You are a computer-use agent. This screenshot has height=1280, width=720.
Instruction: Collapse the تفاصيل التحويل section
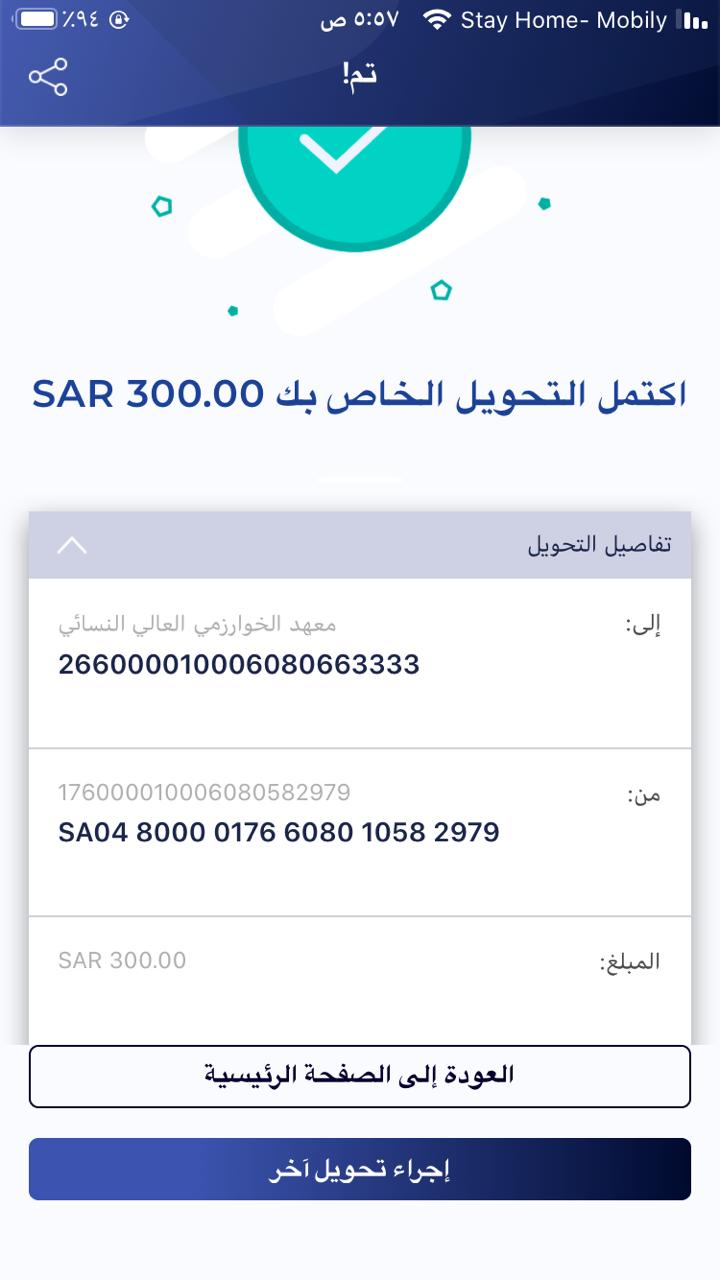(73, 545)
